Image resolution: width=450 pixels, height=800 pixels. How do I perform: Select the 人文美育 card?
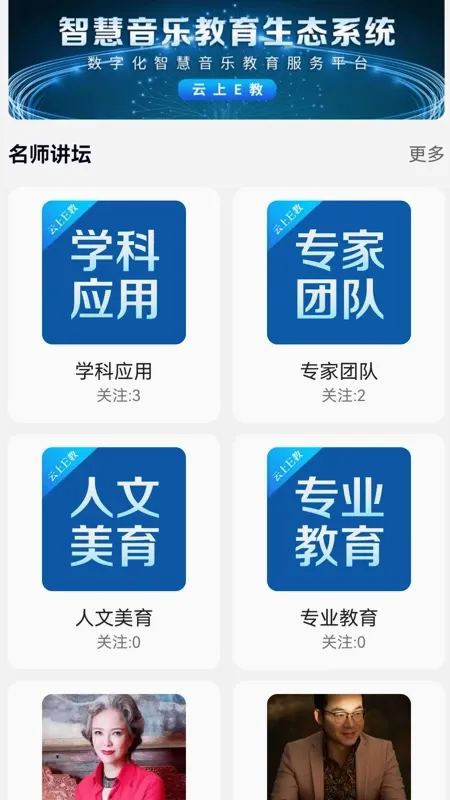tap(114, 552)
